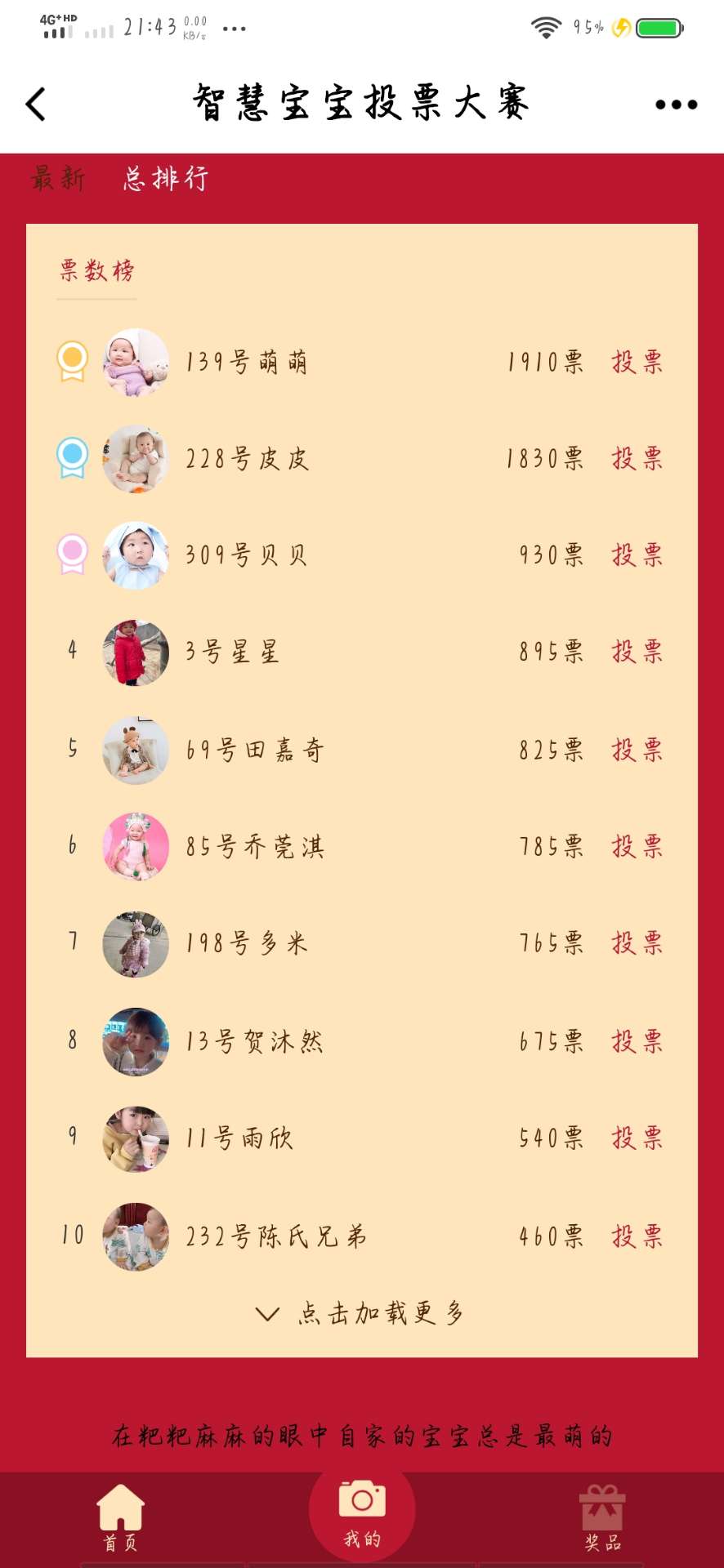
Task: Open 139号萌萌's baby photo
Action: 136,362
